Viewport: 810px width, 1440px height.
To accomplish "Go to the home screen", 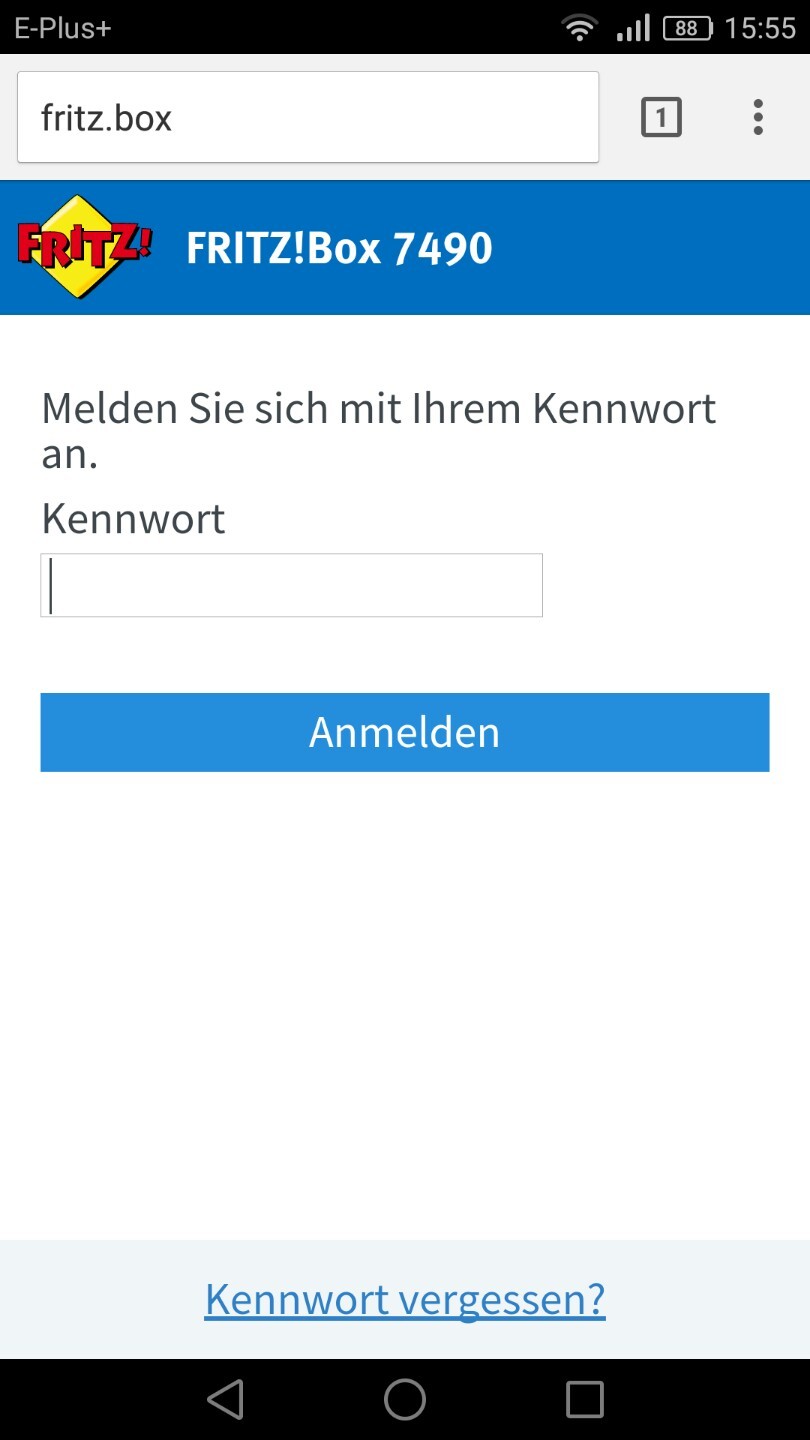I will [x=405, y=1399].
